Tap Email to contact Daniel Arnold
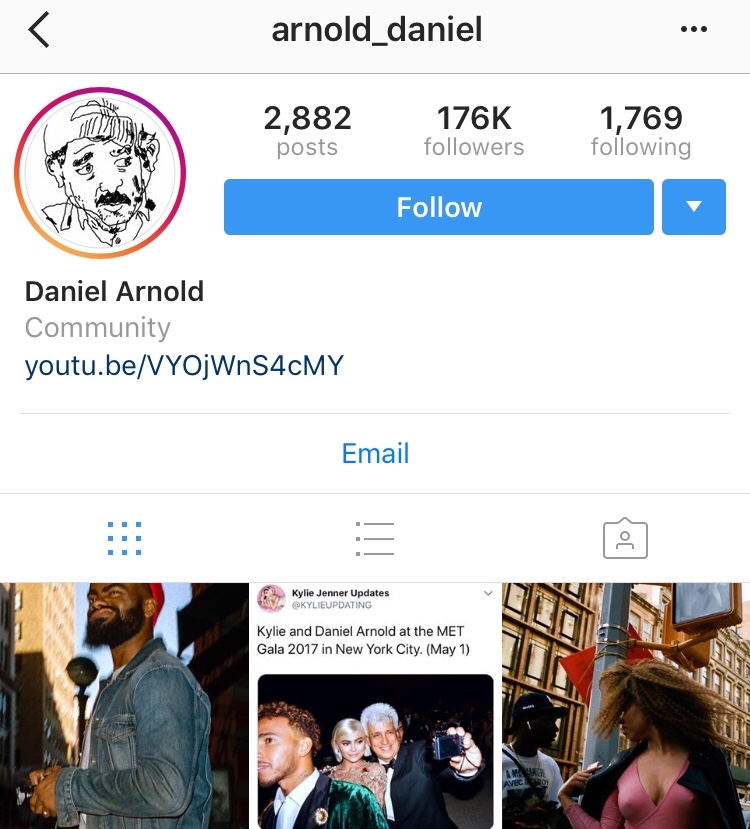This screenshot has height=829, width=750. point(375,453)
